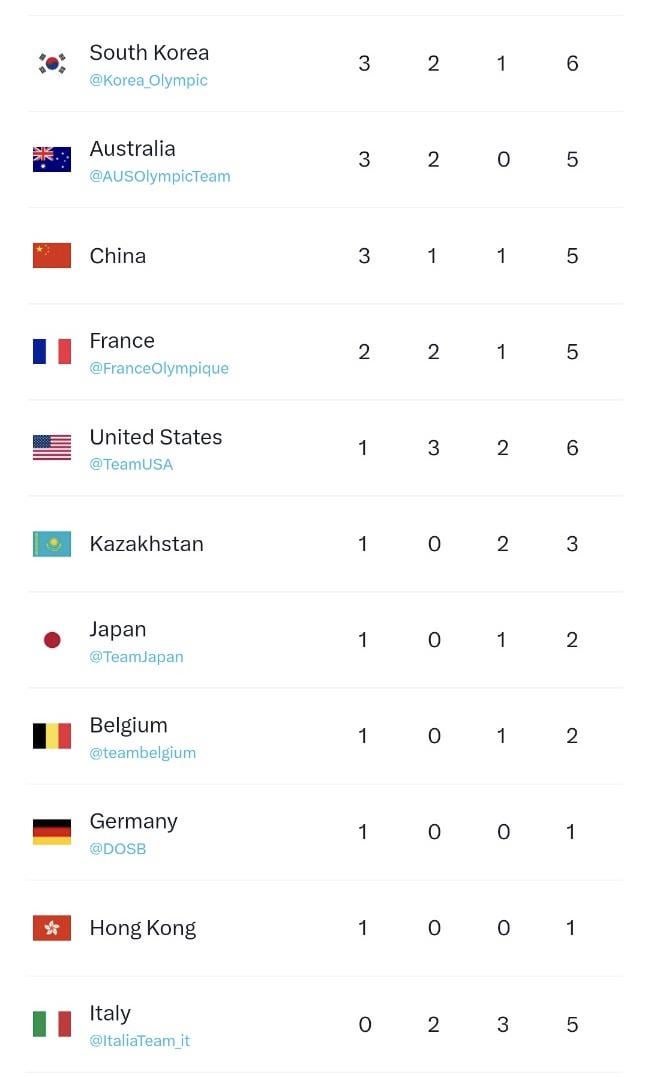Visit the @TeamJapan profile link

(x=136, y=657)
